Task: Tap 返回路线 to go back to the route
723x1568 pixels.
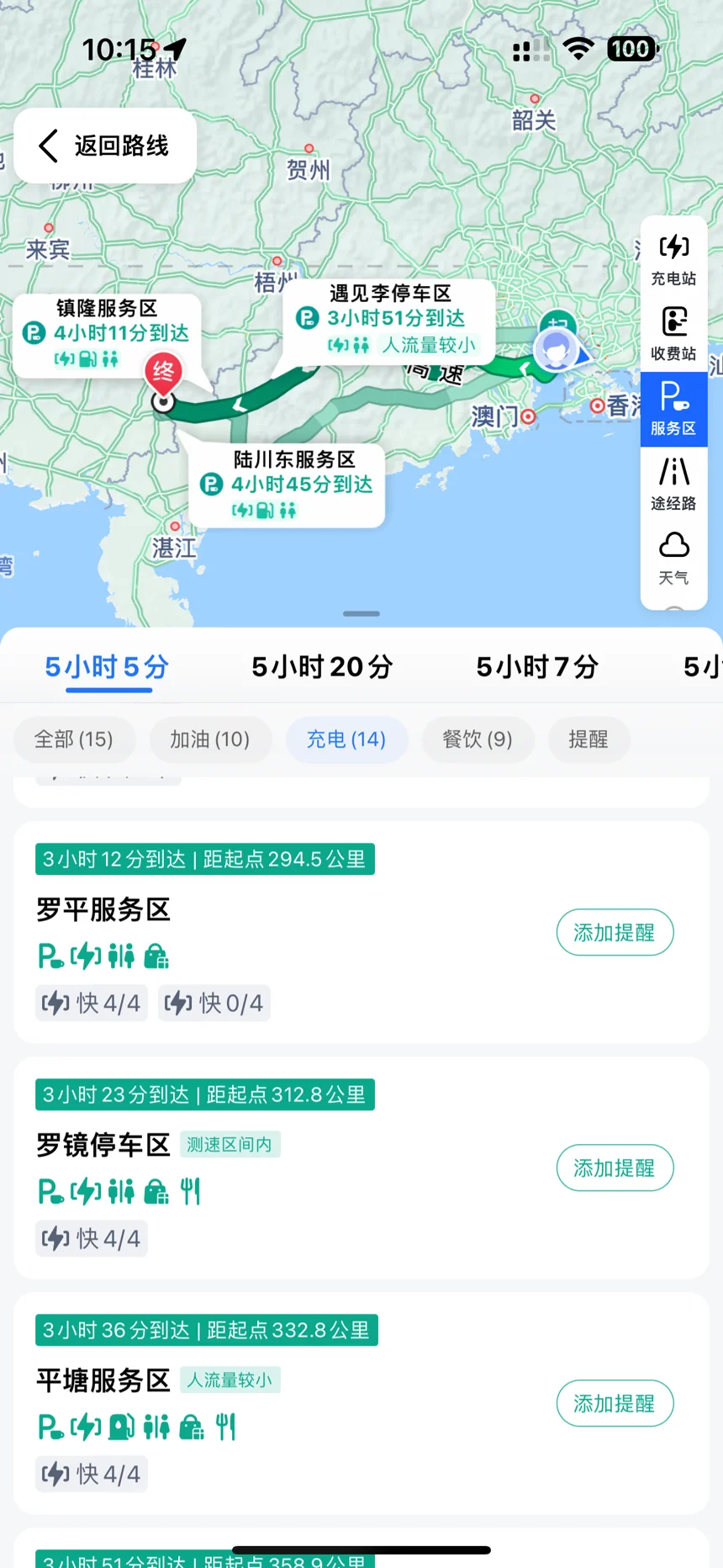Action: pos(105,146)
